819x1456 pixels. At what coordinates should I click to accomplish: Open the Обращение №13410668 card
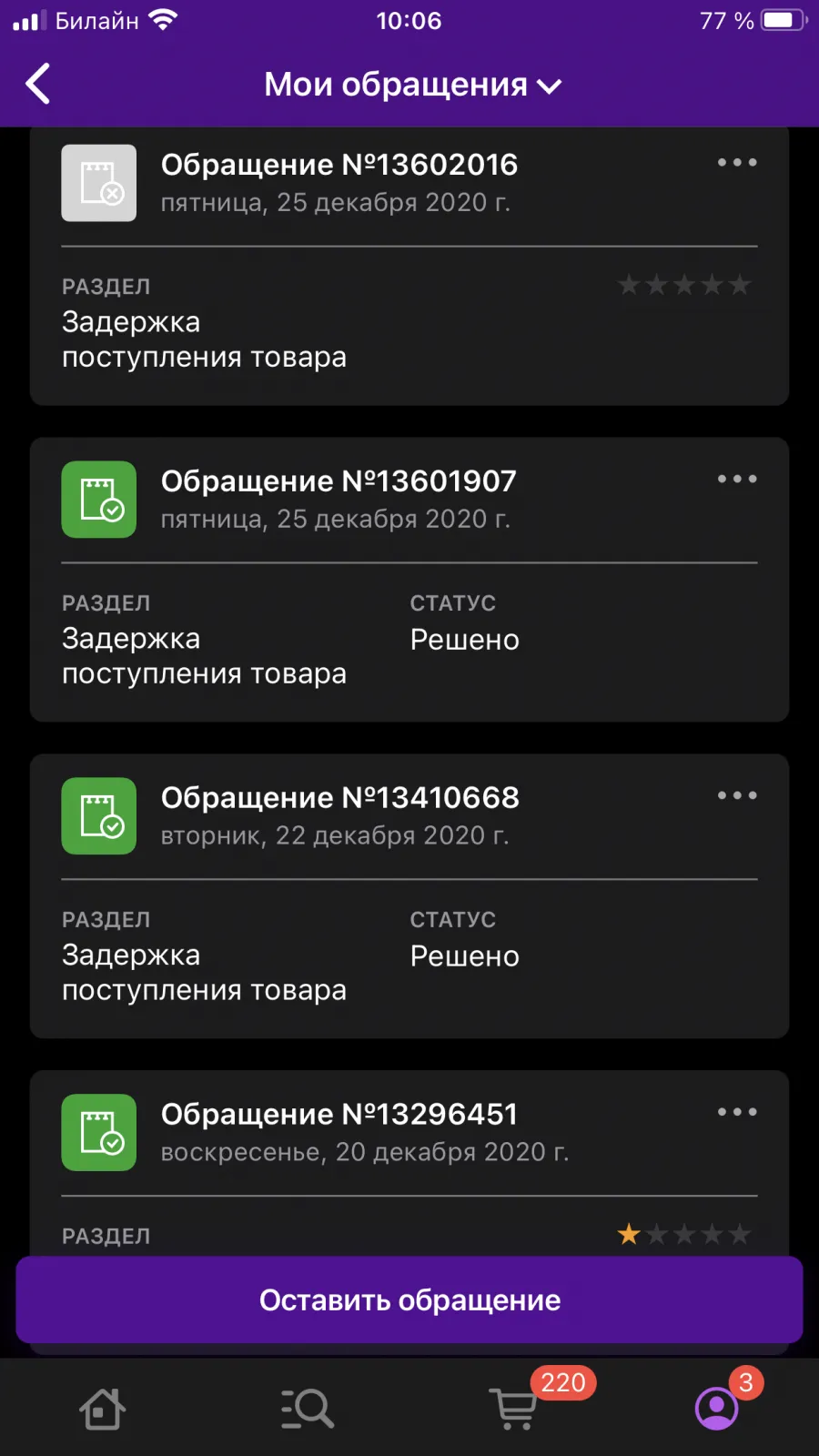coord(409,896)
